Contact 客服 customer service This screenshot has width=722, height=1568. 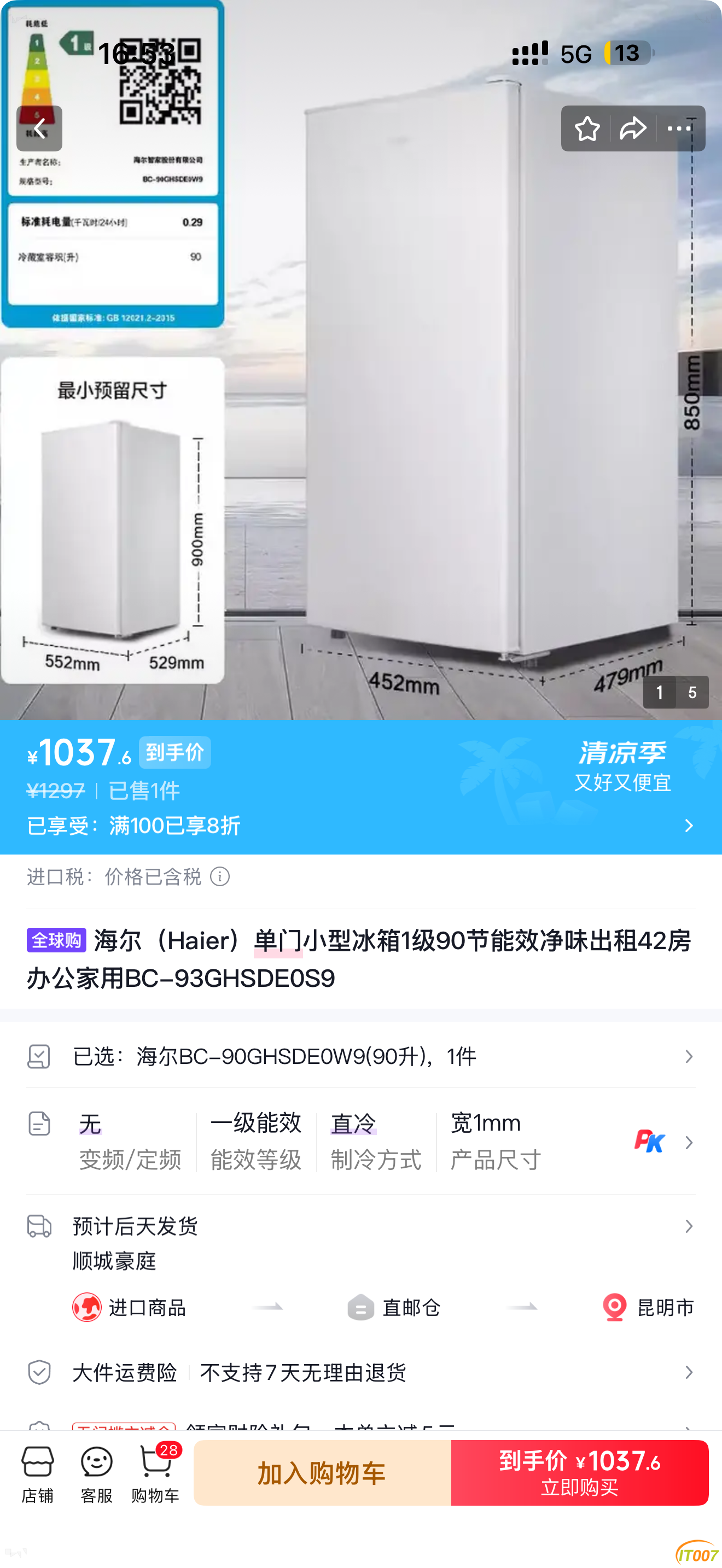click(x=96, y=1473)
